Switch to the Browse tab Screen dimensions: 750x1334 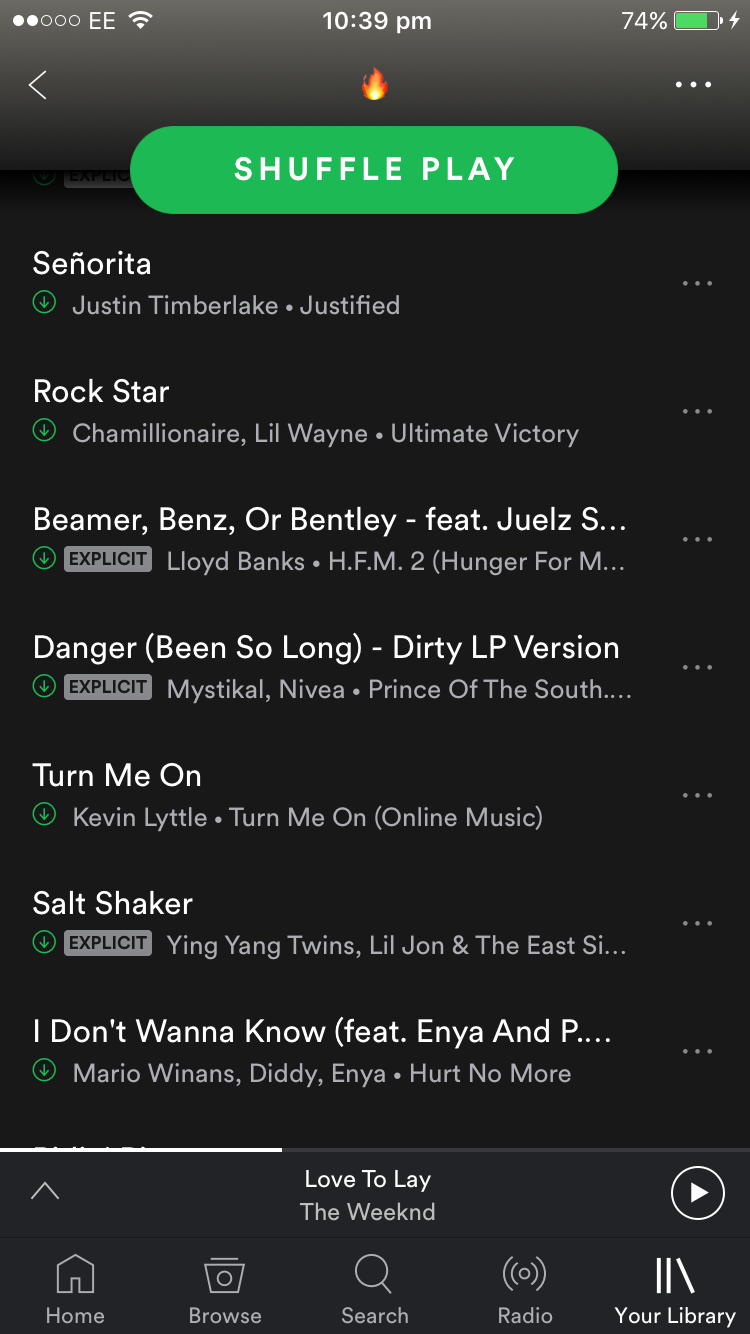pos(225,1290)
